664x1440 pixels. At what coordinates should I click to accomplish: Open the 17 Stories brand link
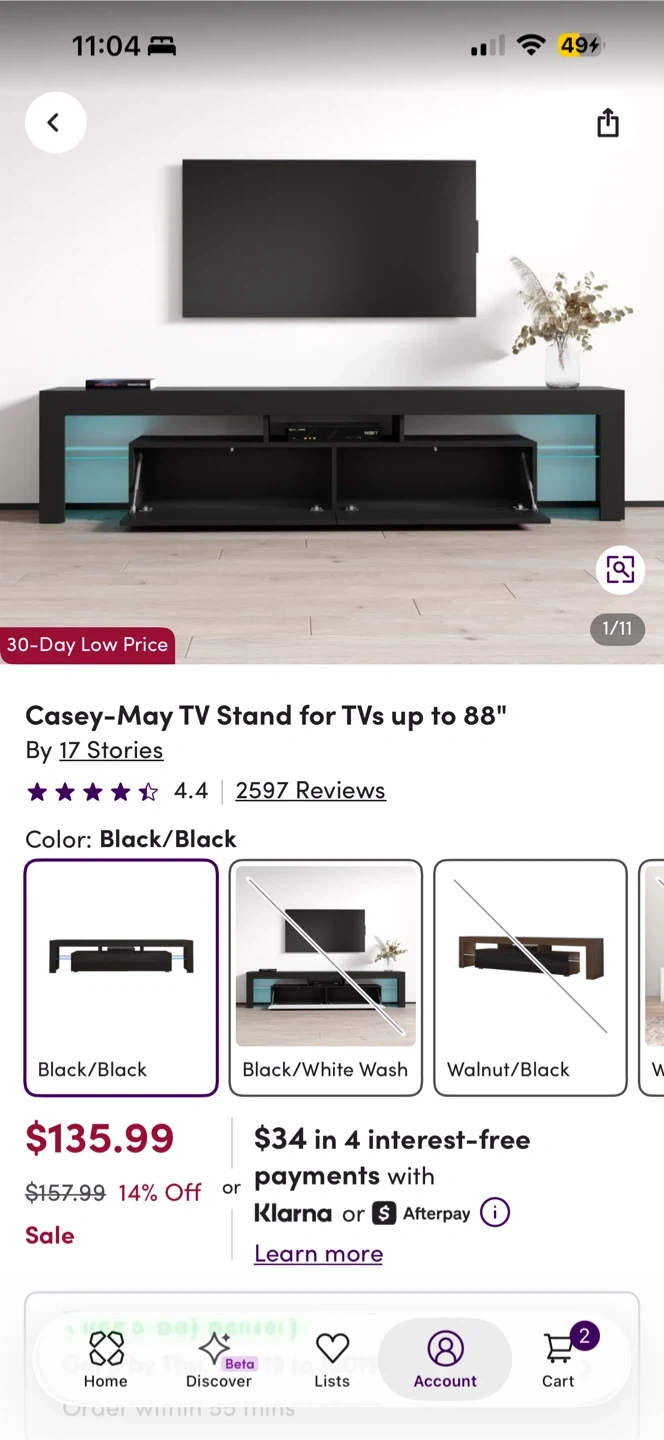(x=111, y=750)
